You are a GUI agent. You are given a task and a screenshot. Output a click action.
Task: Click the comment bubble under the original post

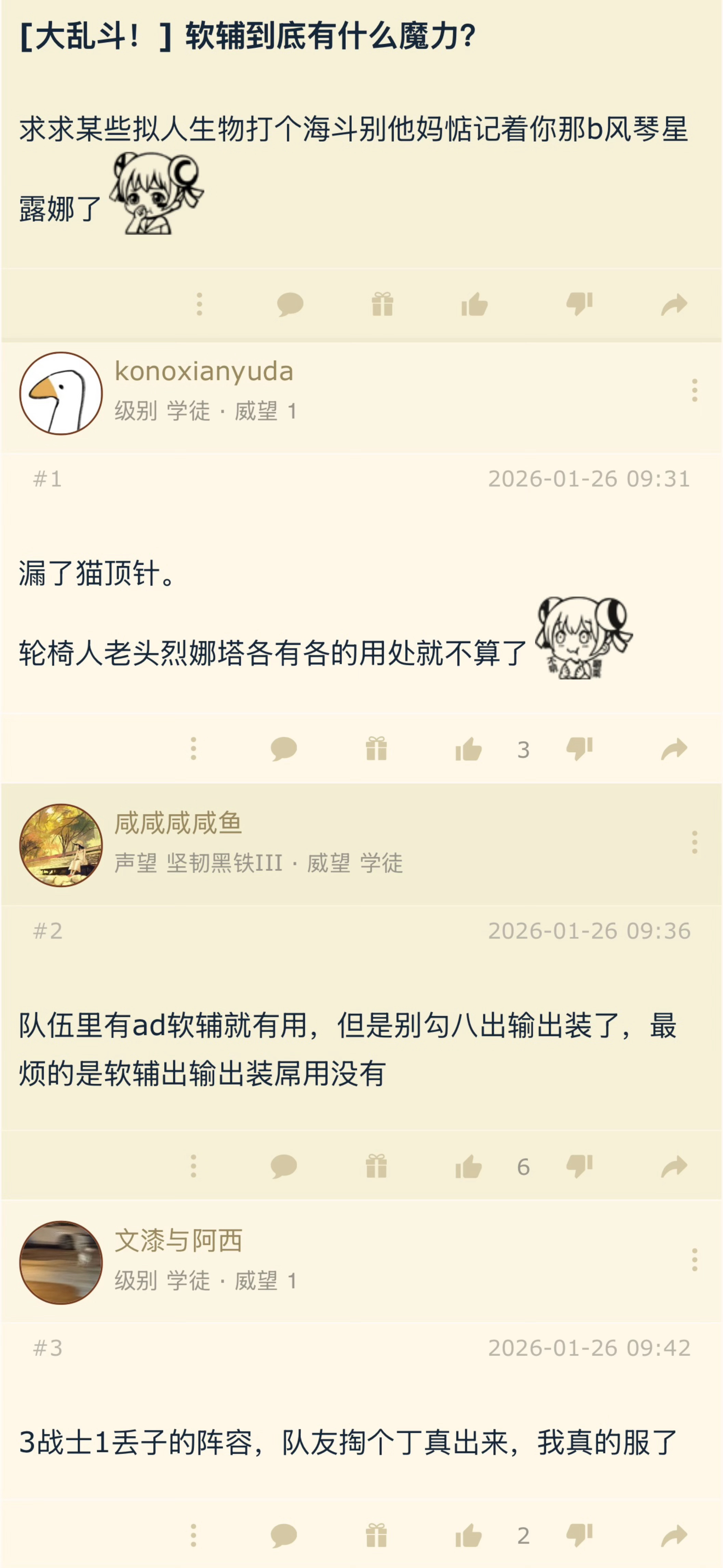tap(288, 304)
